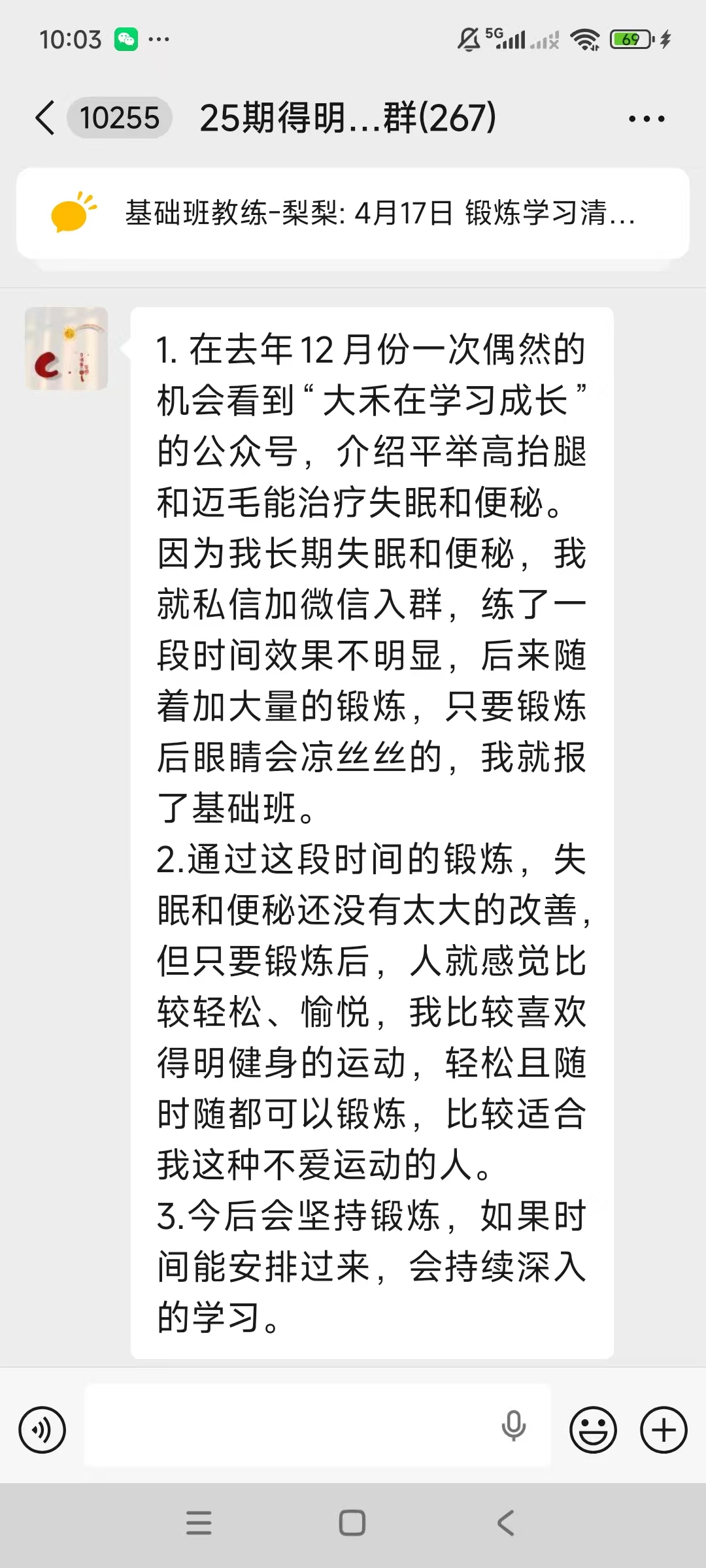The image size is (706, 1568).
Task: Go back to the chat list
Action: (46, 118)
